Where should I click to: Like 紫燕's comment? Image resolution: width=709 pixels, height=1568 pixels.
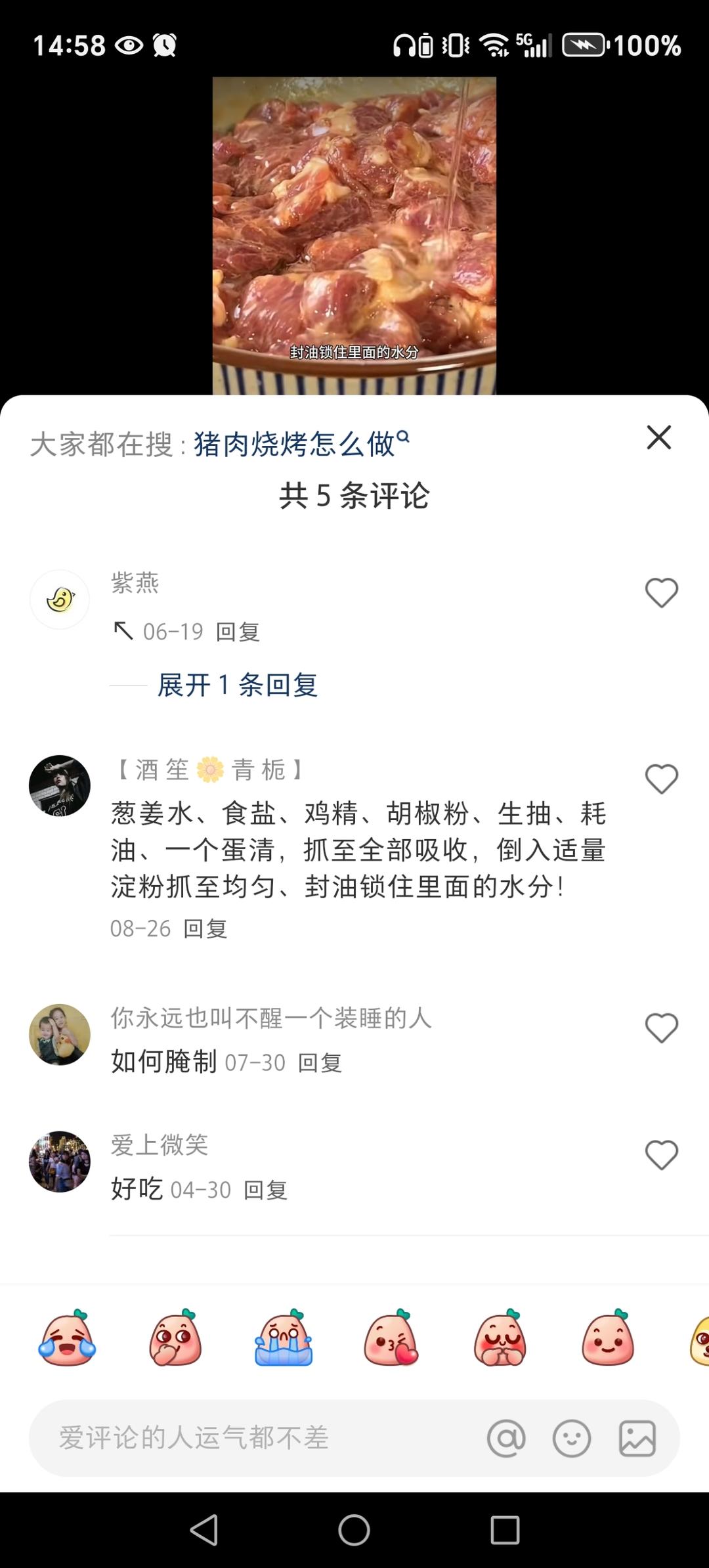point(661,593)
